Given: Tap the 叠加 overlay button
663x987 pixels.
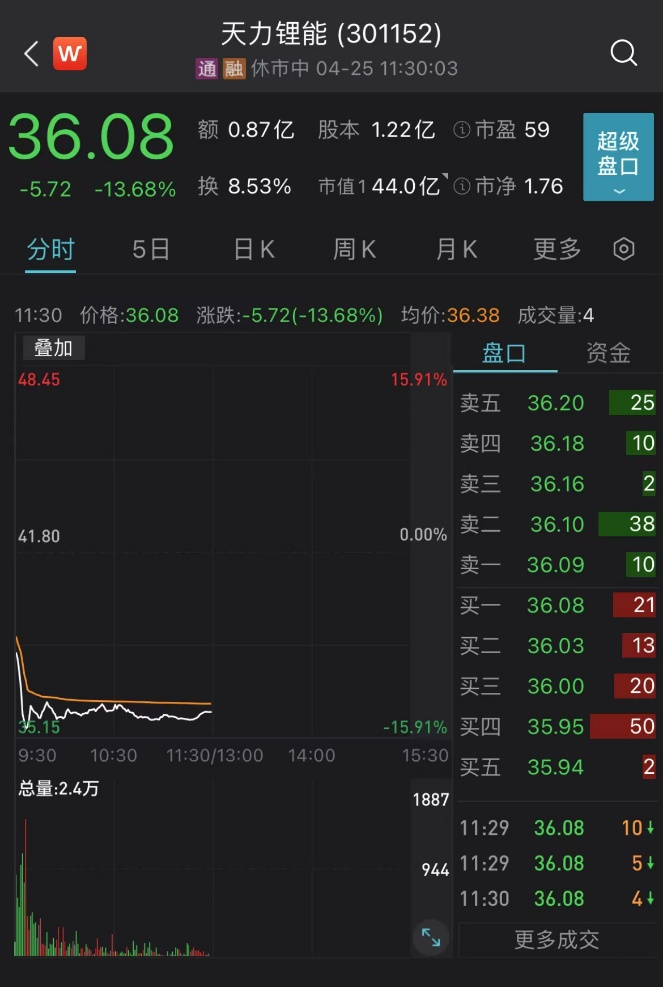Looking at the screenshot, I should (x=52, y=348).
